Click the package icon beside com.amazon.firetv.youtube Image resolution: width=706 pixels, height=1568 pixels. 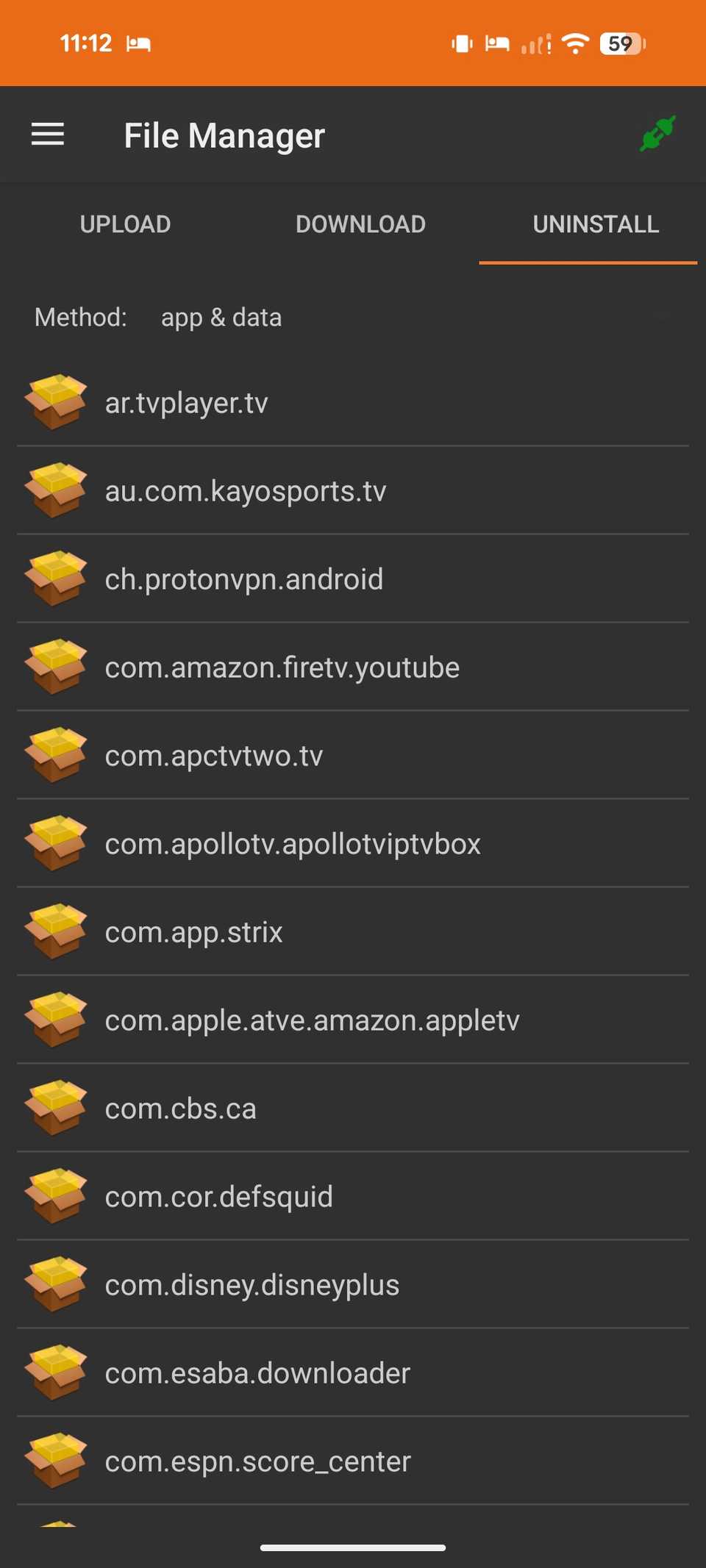pyautogui.click(x=55, y=667)
